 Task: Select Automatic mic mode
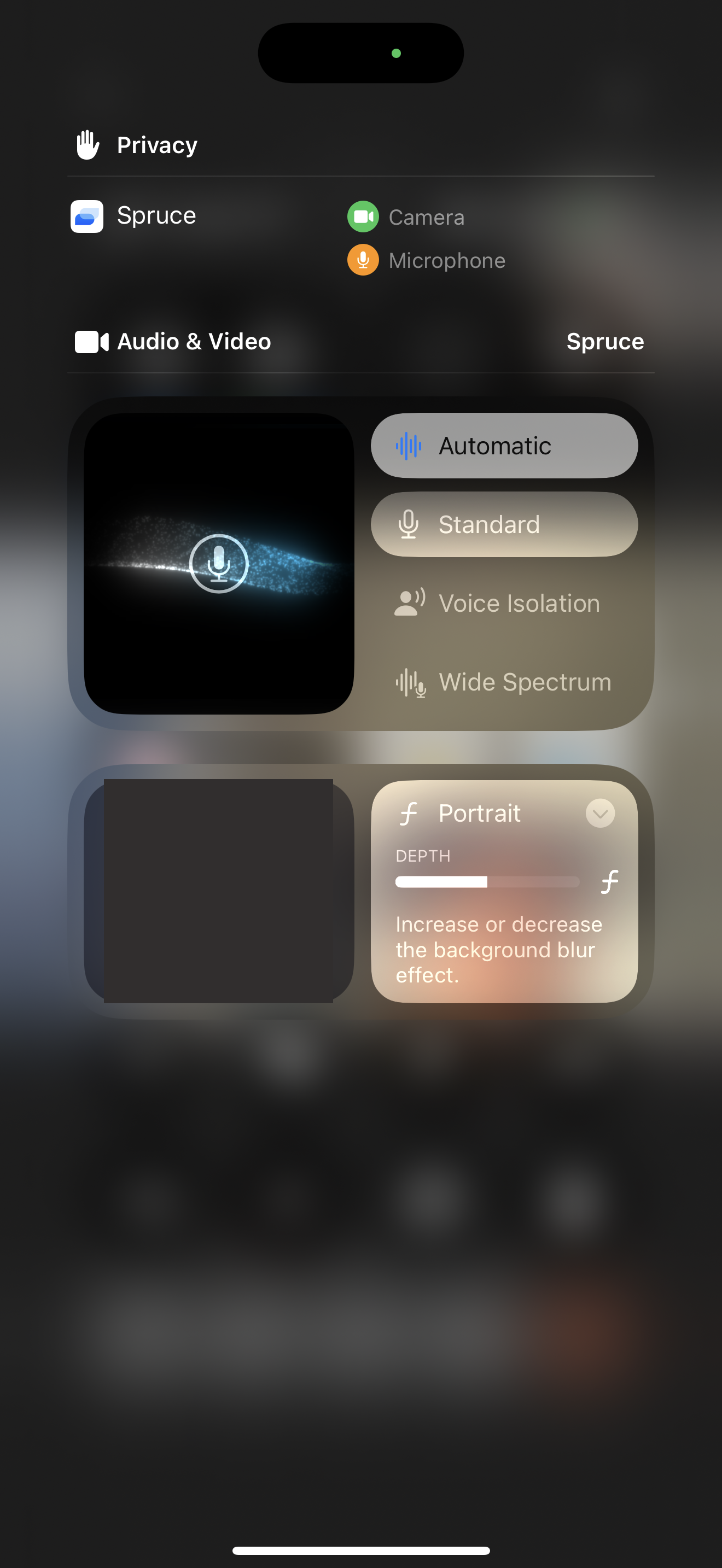tap(504, 446)
